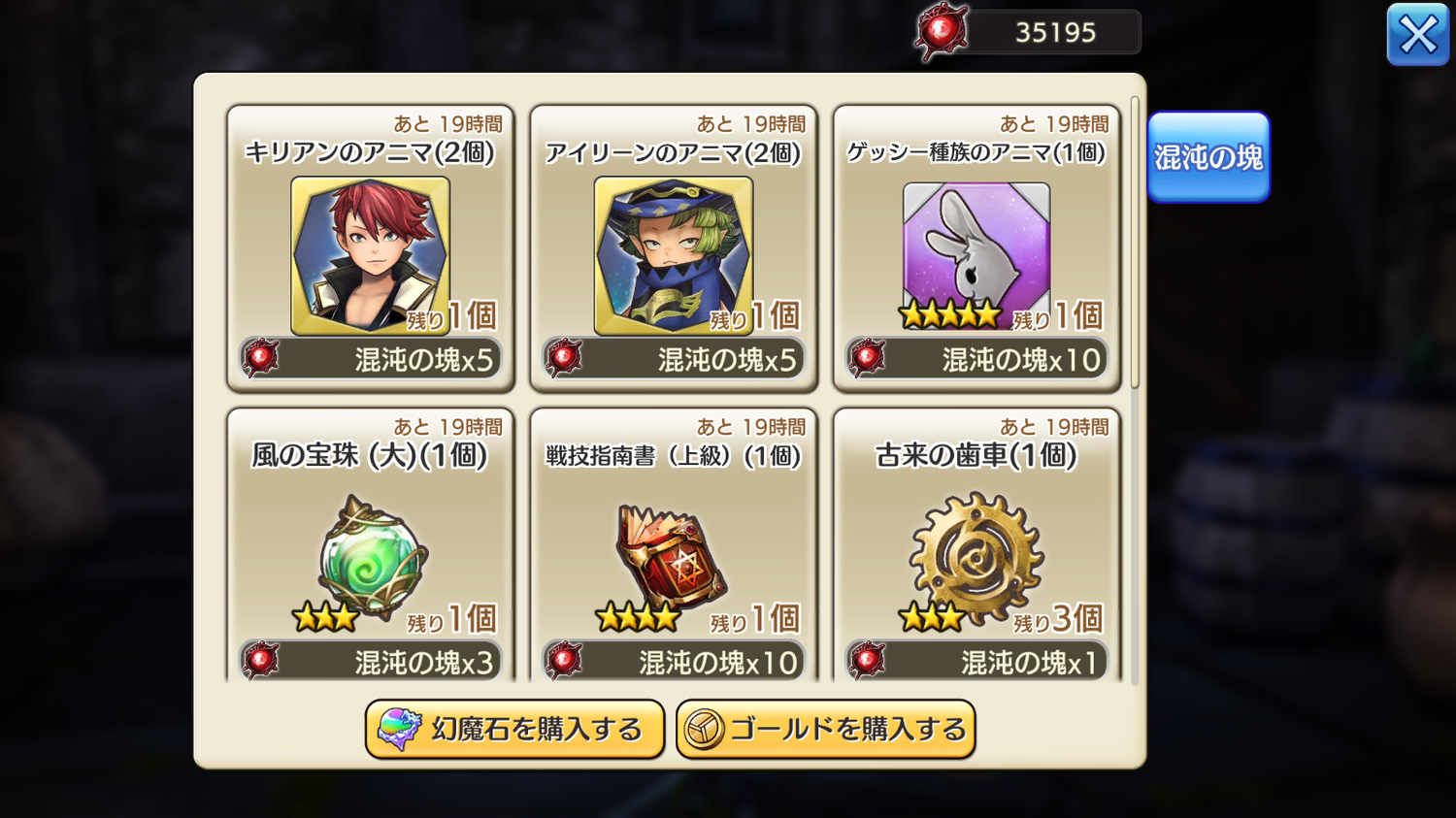Select the 古来の歯車 item card
The image size is (1456, 818).
[976, 548]
